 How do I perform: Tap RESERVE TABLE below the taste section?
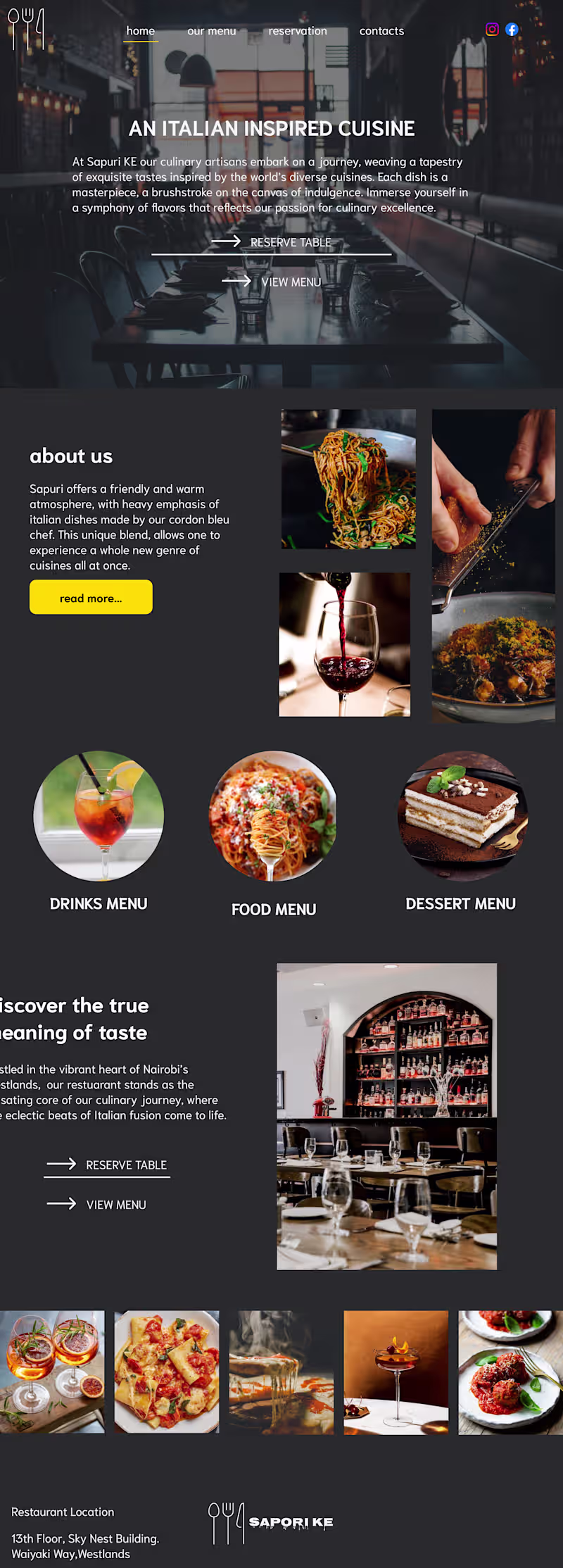pyautogui.click(x=126, y=1165)
